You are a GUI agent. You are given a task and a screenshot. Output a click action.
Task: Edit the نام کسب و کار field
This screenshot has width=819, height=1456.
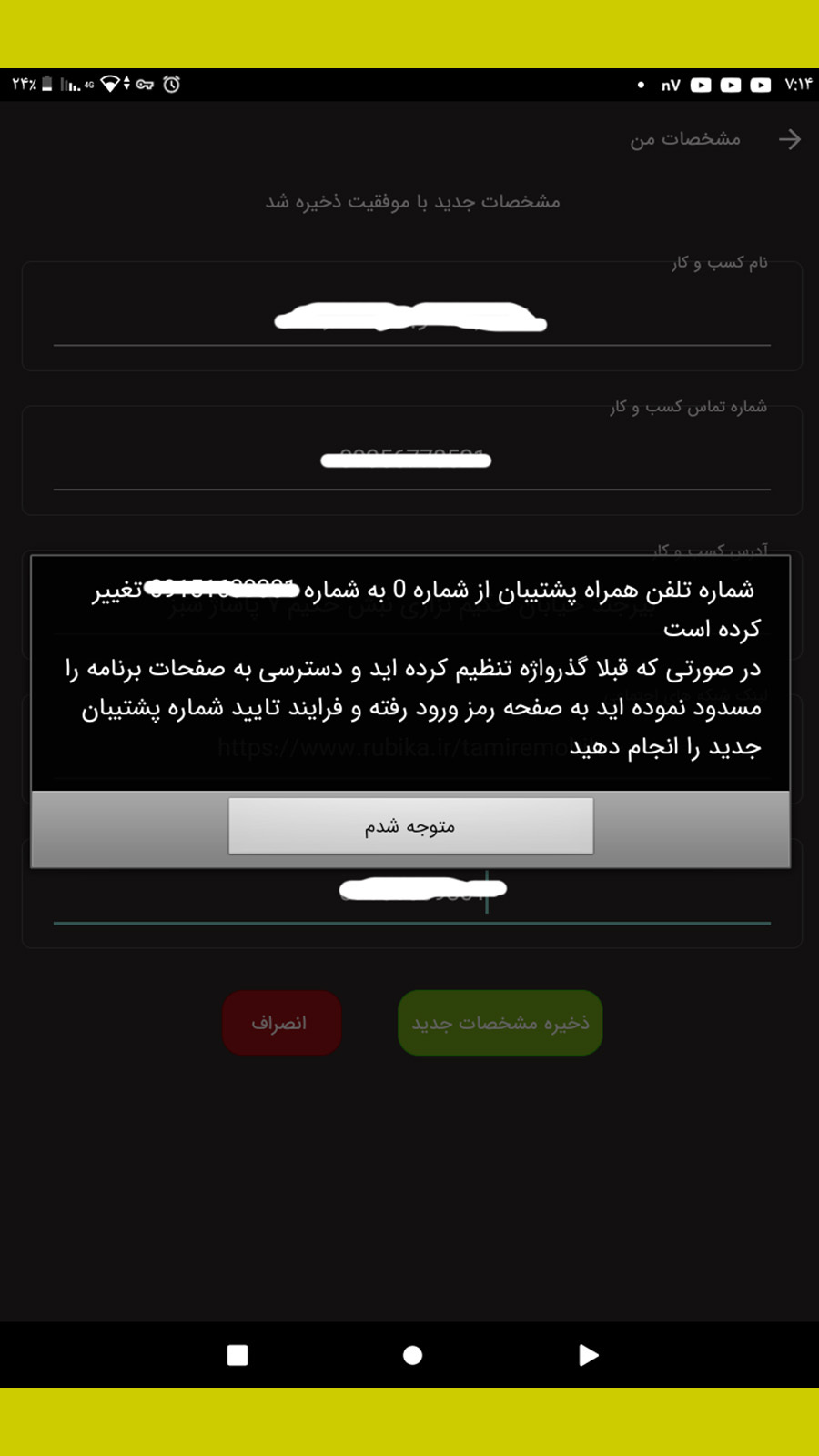click(411, 319)
